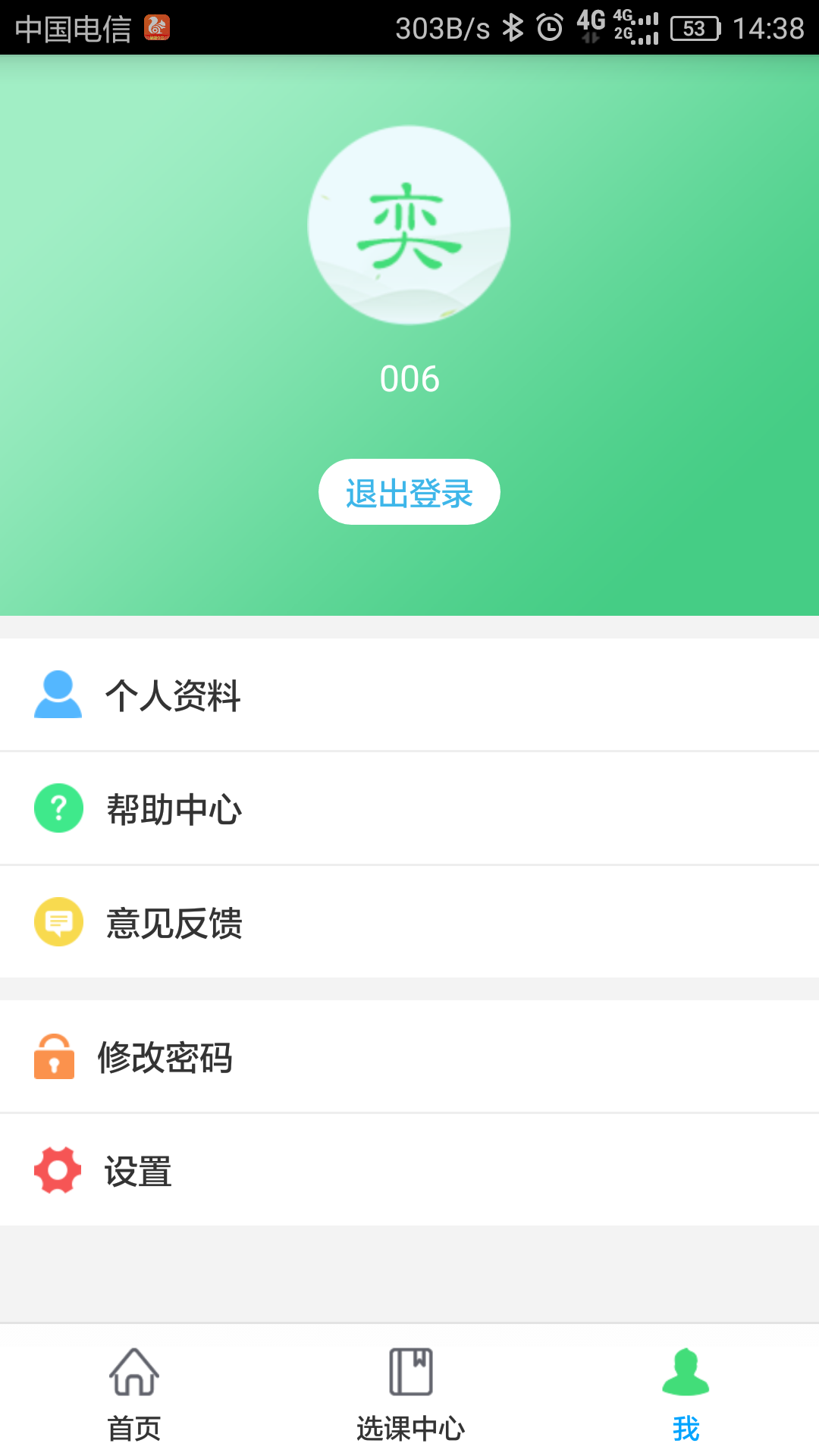Tap the round profile avatar
Image resolution: width=819 pixels, height=1456 pixels.
pyautogui.click(x=409, y=225)
